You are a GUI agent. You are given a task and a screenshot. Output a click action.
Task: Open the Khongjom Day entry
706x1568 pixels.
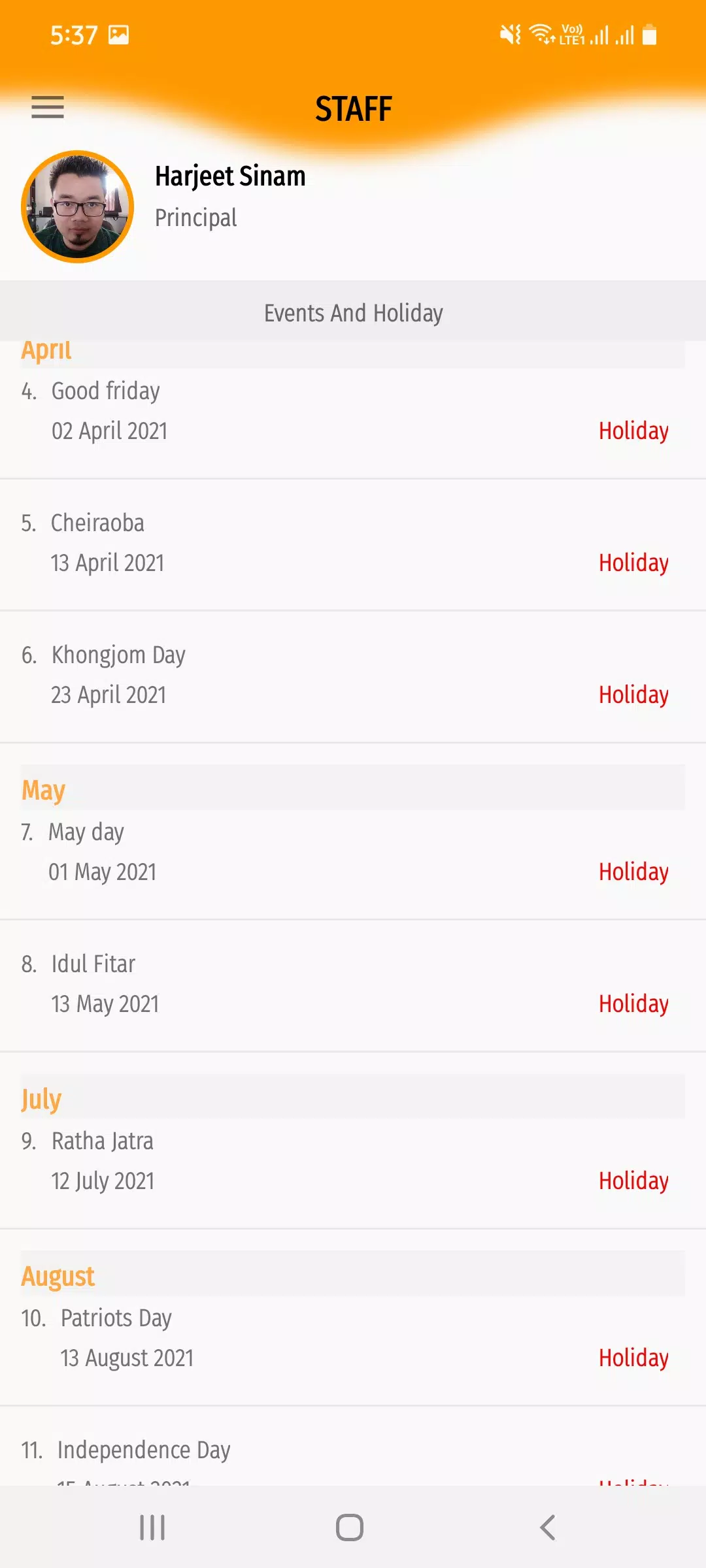pyautogui.click(x=353, y=676)
